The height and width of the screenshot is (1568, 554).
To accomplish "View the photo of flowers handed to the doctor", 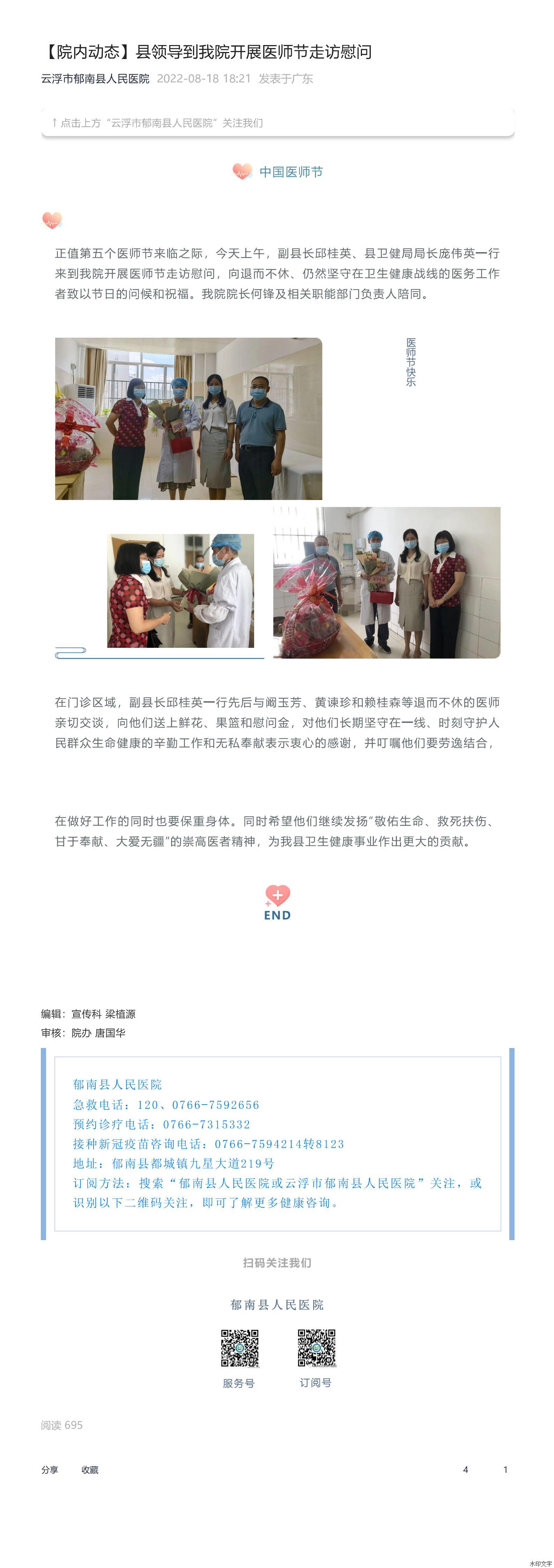I will pos(181,591).
